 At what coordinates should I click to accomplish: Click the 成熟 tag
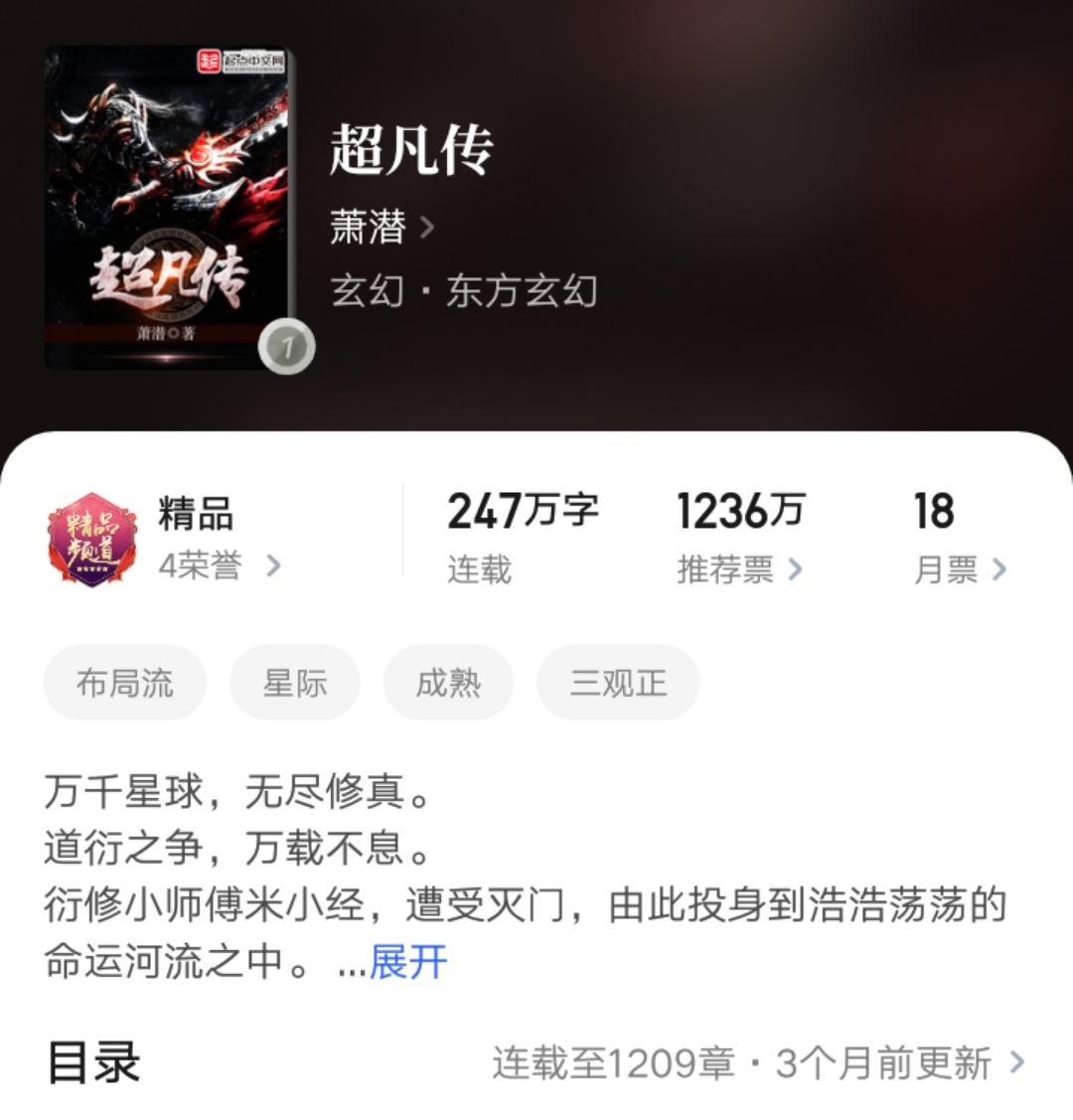click(448, 682)
